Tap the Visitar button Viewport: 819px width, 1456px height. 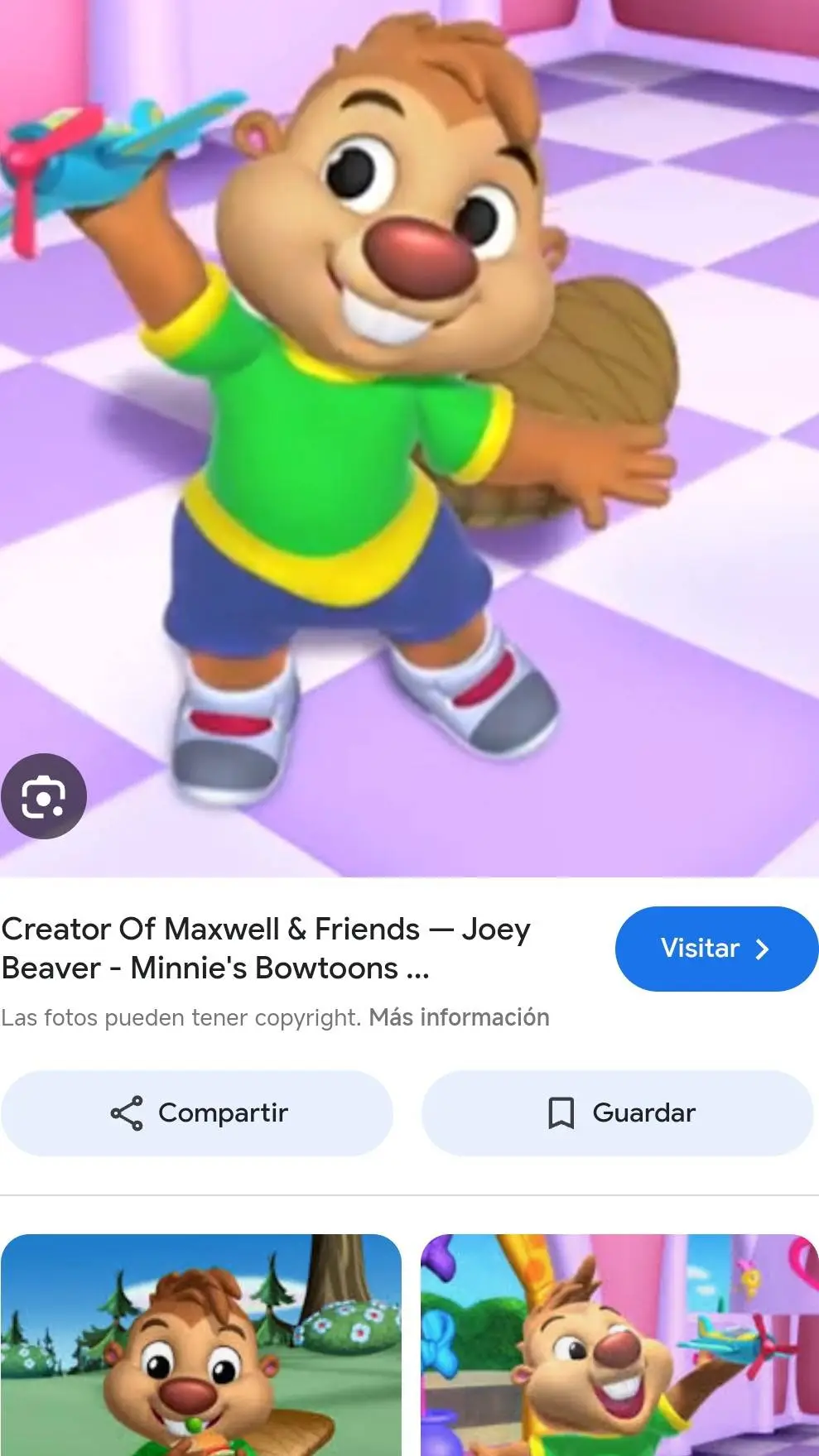click(x=715, y=949)
